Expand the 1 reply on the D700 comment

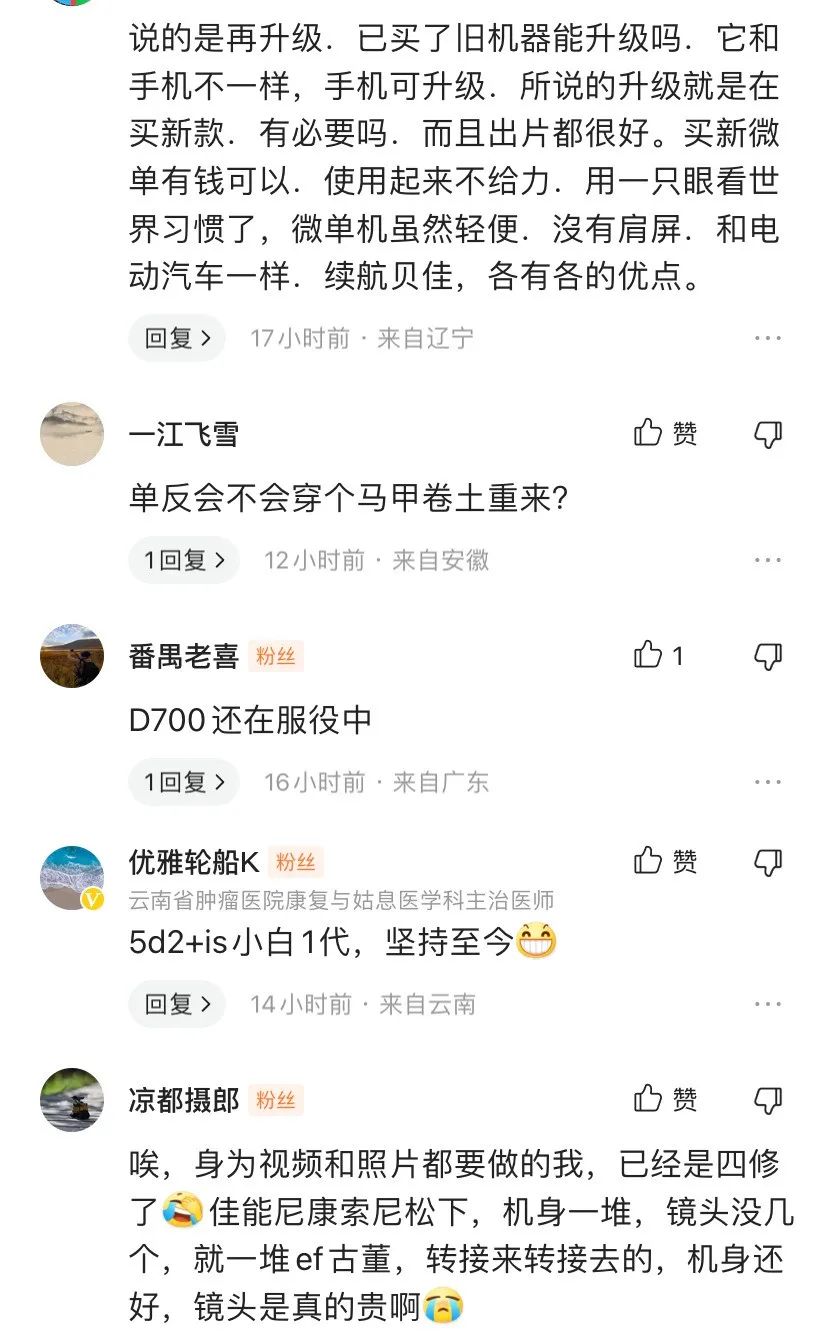click(x=183, y=781)
